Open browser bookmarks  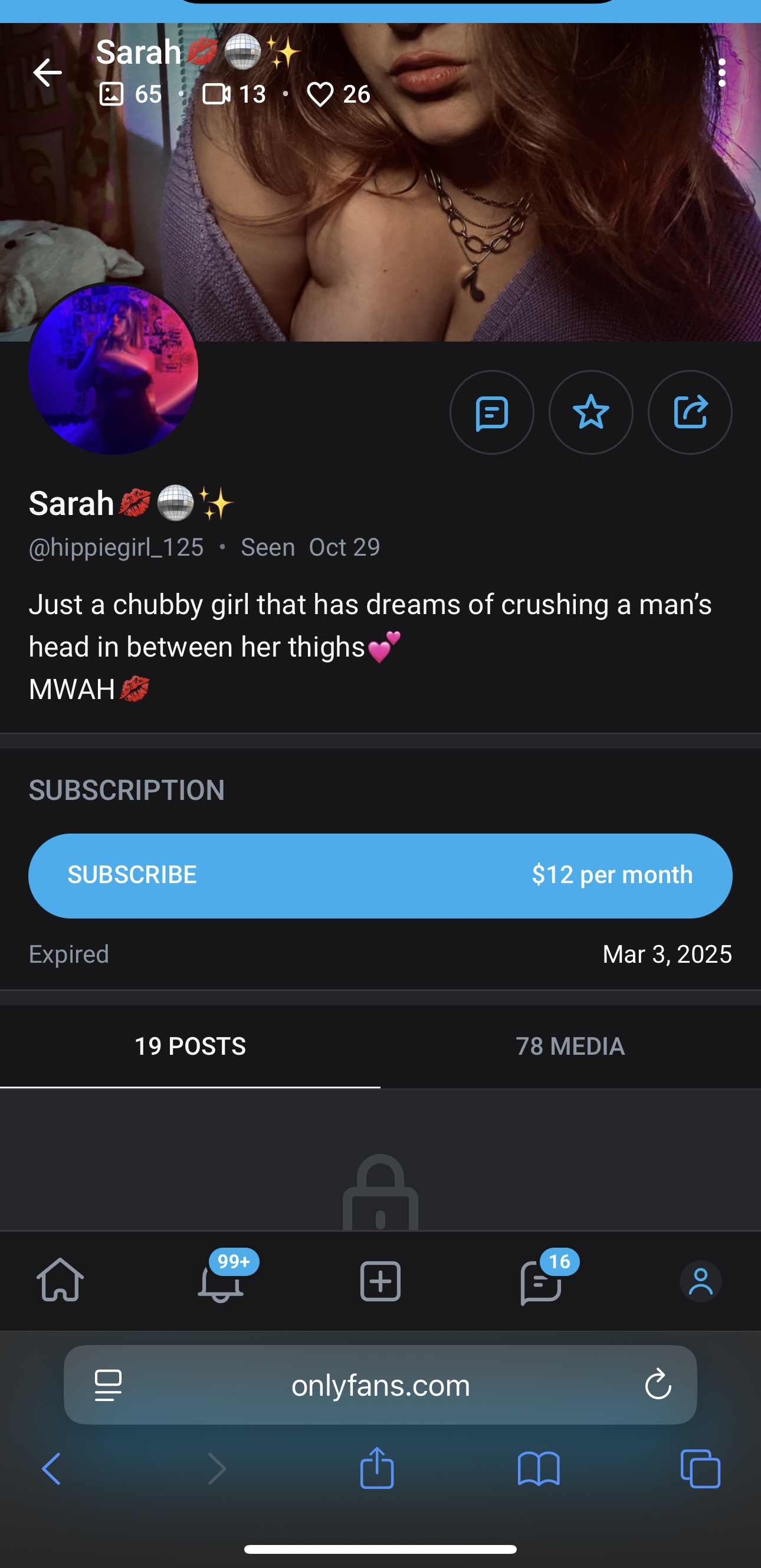click(538, 1469)
